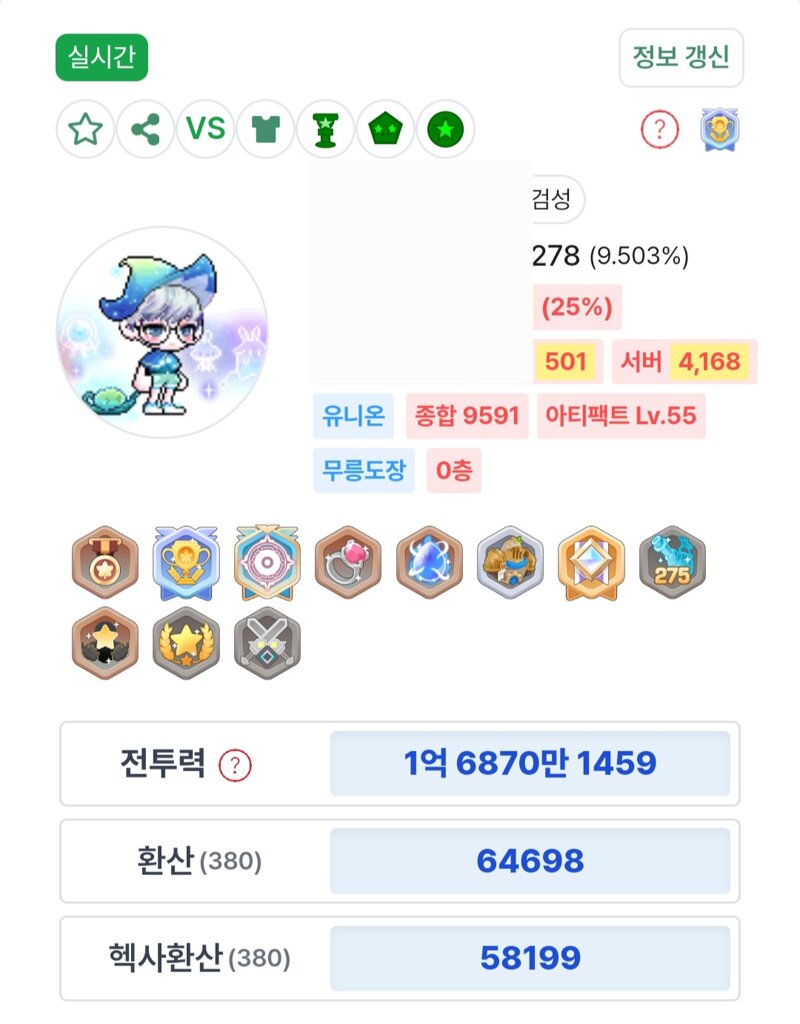Open the red question mark help
Image resolution: width=800 pixels, height=1024 pixels.
point(660,129)
